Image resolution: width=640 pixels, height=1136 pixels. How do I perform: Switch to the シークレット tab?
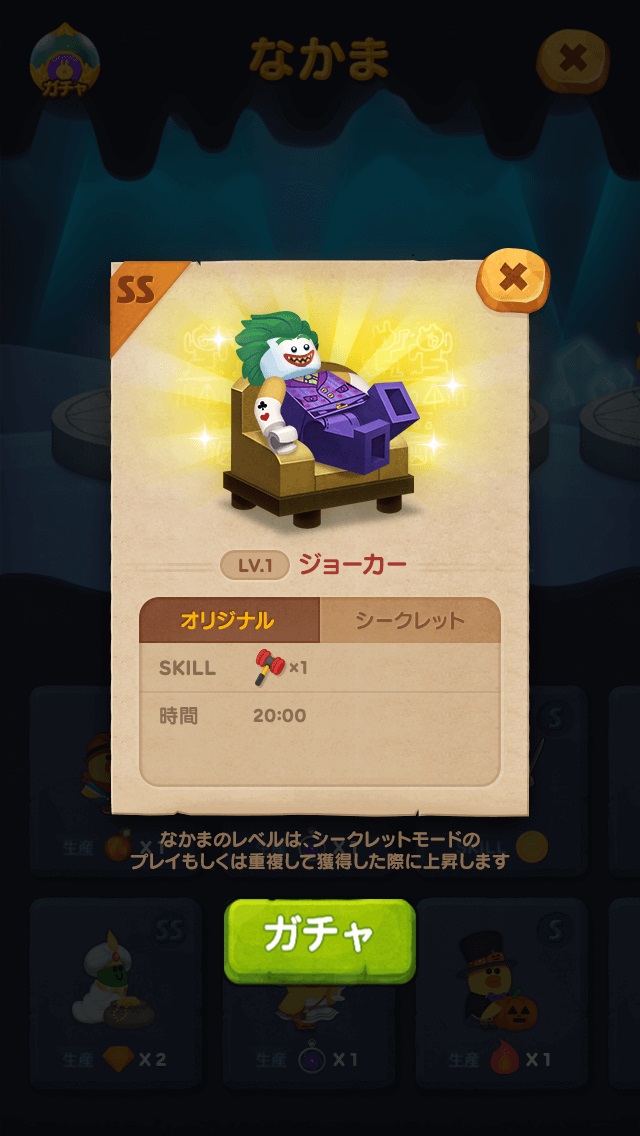click(410, 620)
